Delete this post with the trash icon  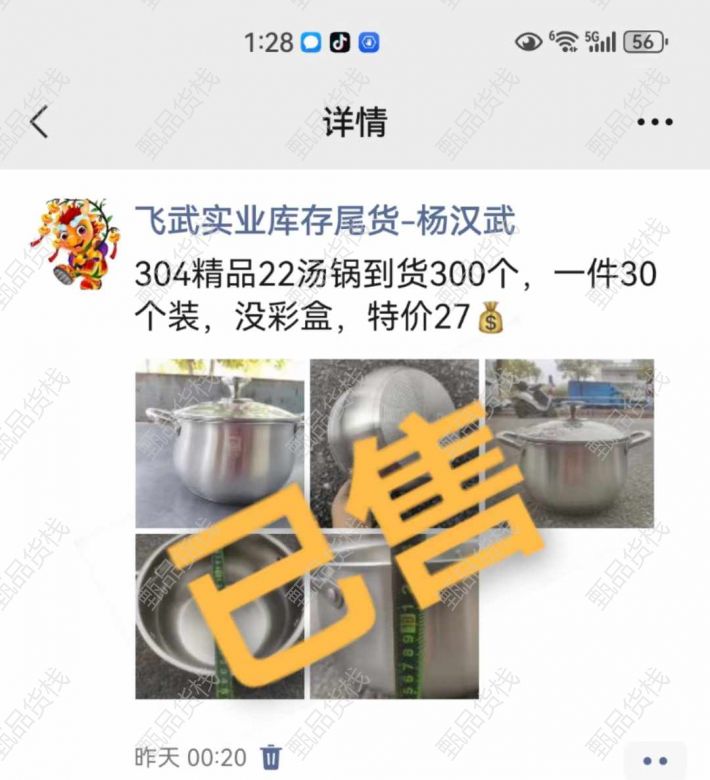270,757
